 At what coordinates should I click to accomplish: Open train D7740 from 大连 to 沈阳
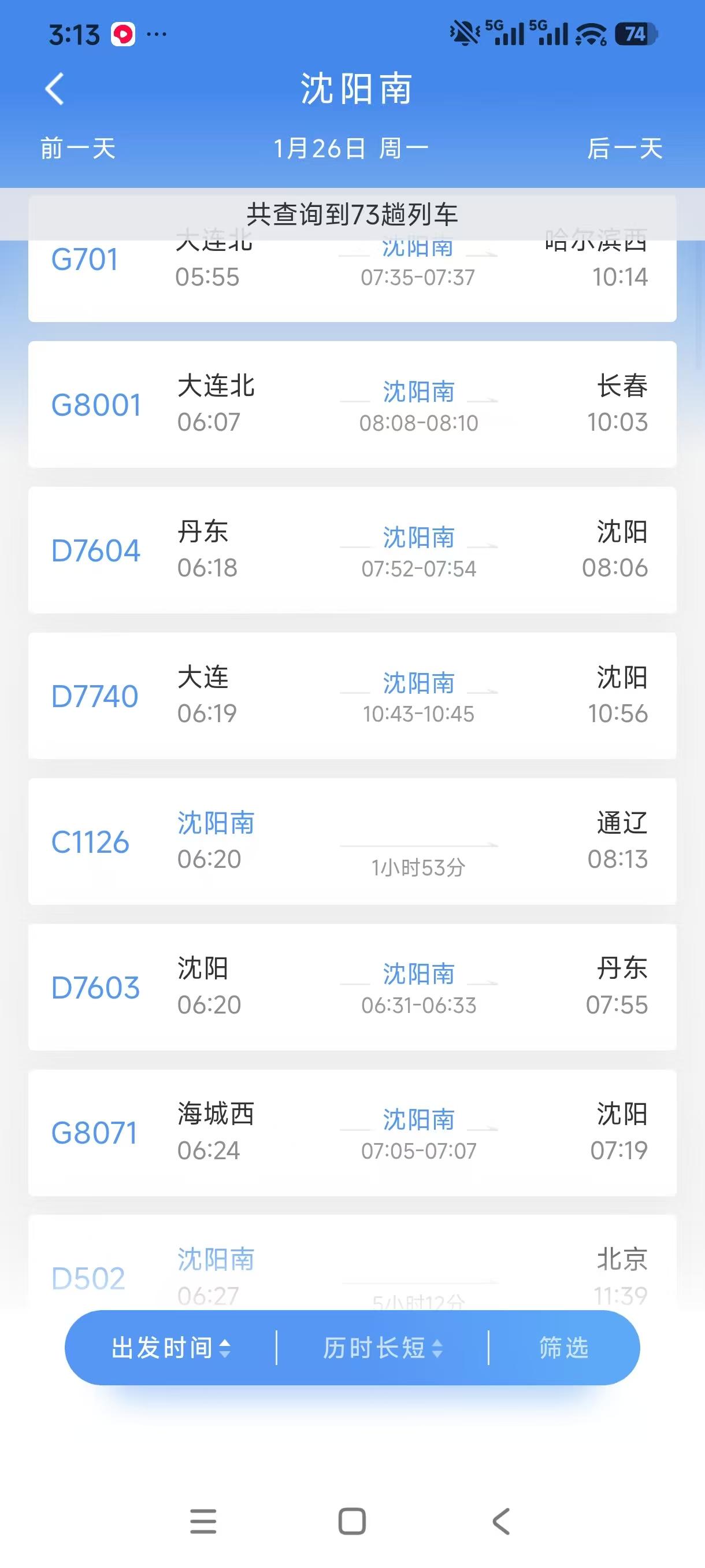click(352, 695)
